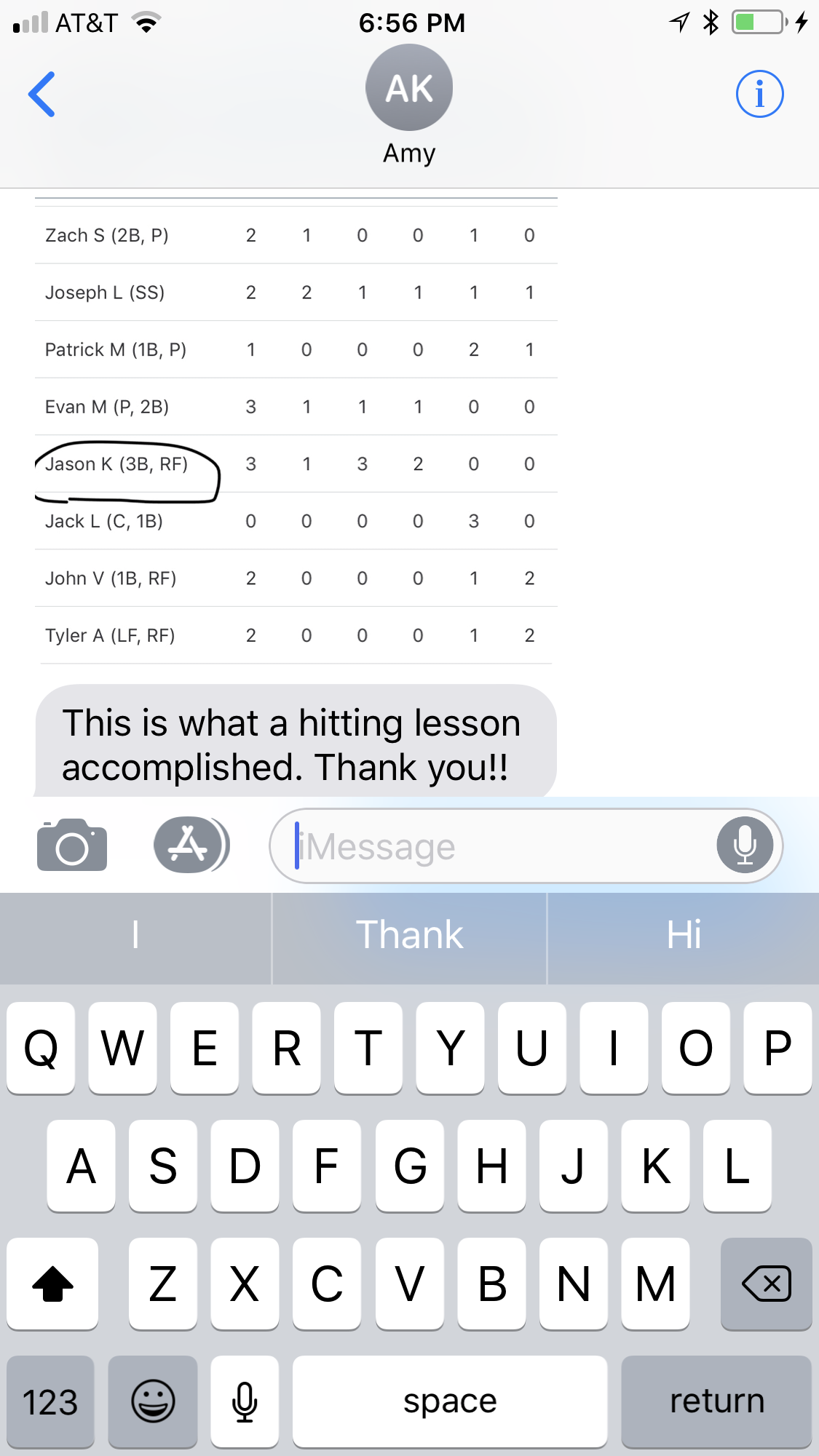Go back to the messages list
Screen dimensions: 819x1456
(x=41, y=94)
